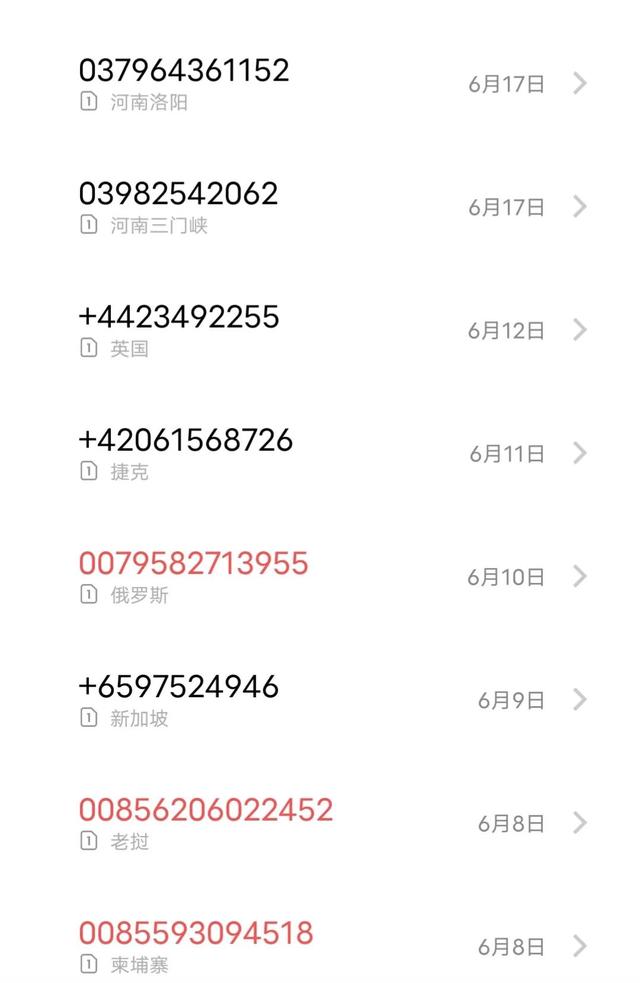View details arrow beside +4423492255
Viewport: 640px width, 983px height.
[x=580, y=330]
